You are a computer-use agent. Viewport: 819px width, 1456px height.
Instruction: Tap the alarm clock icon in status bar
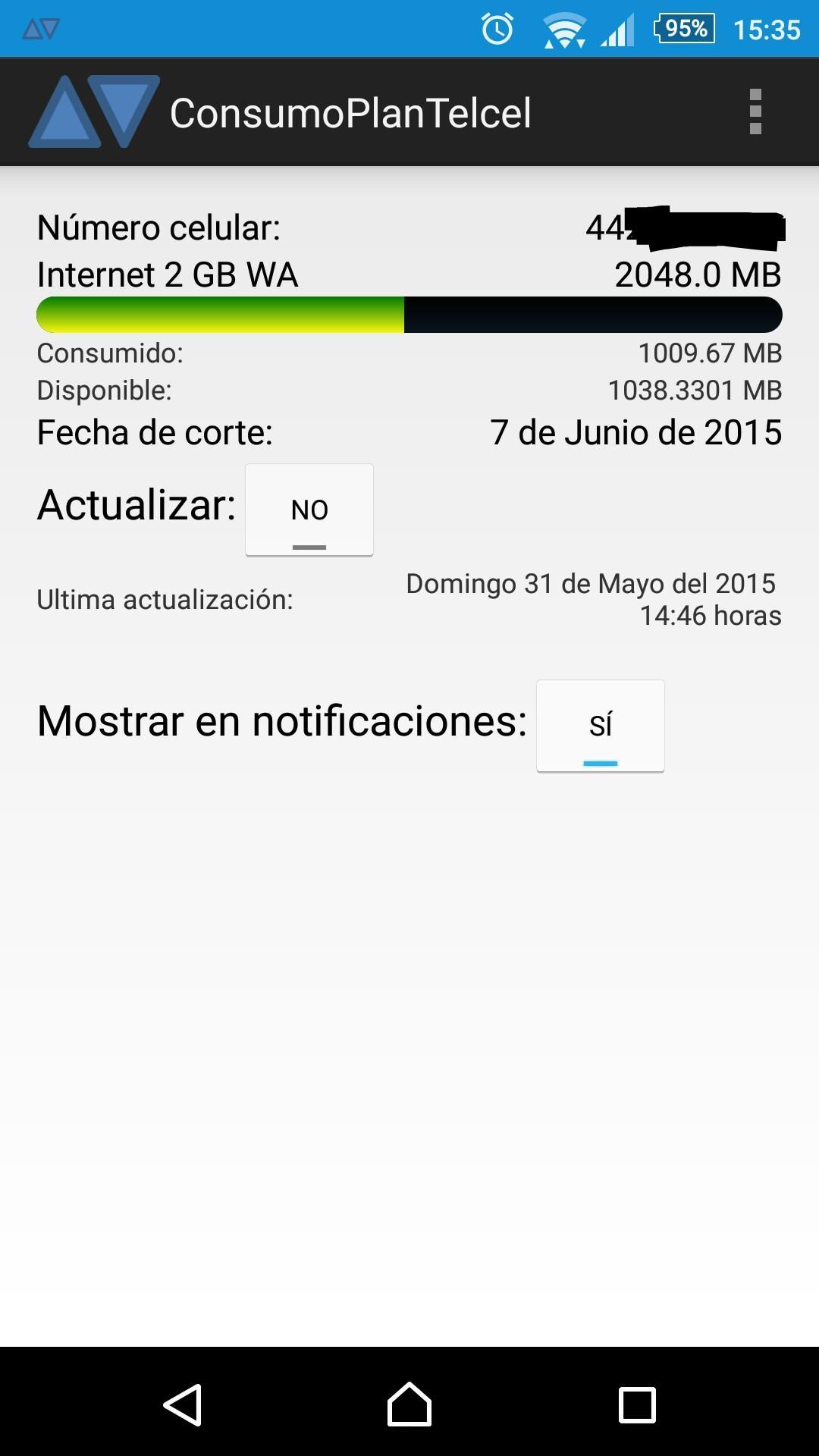(497, 29)
